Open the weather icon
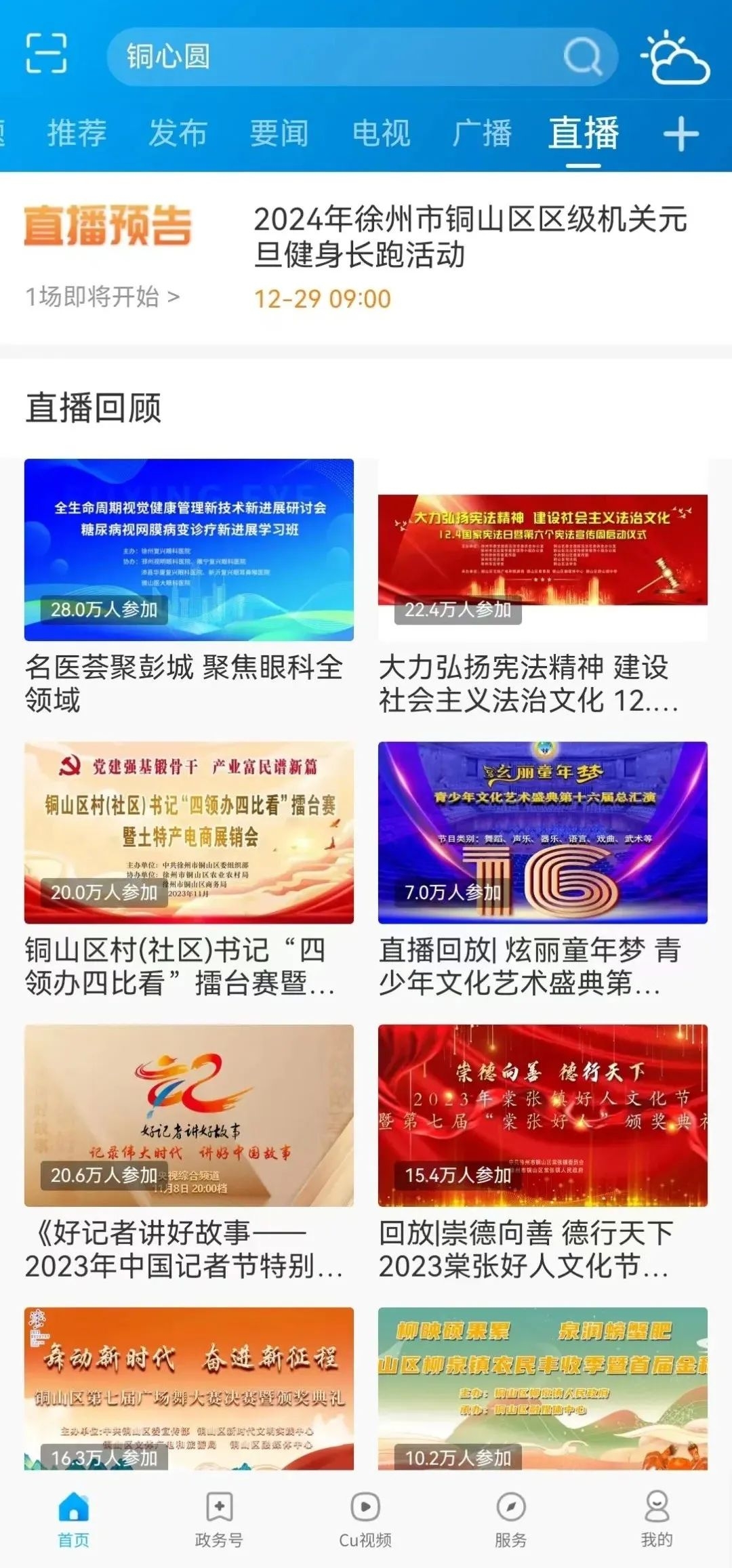732x1568 pixels. click(675, 57)
